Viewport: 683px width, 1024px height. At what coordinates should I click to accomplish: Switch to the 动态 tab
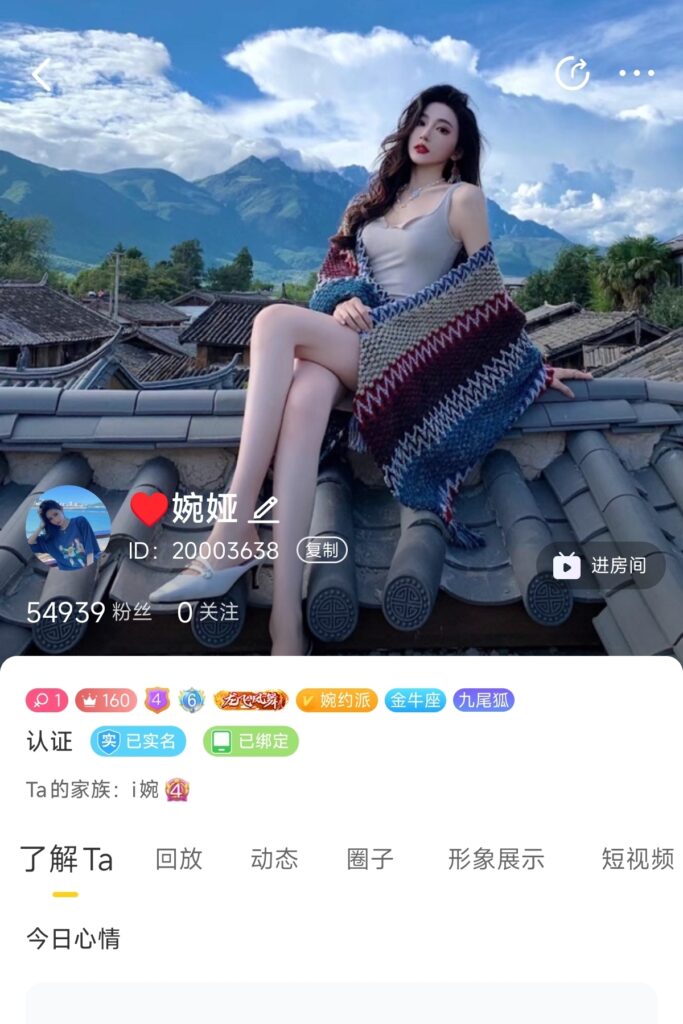point(274,859)
